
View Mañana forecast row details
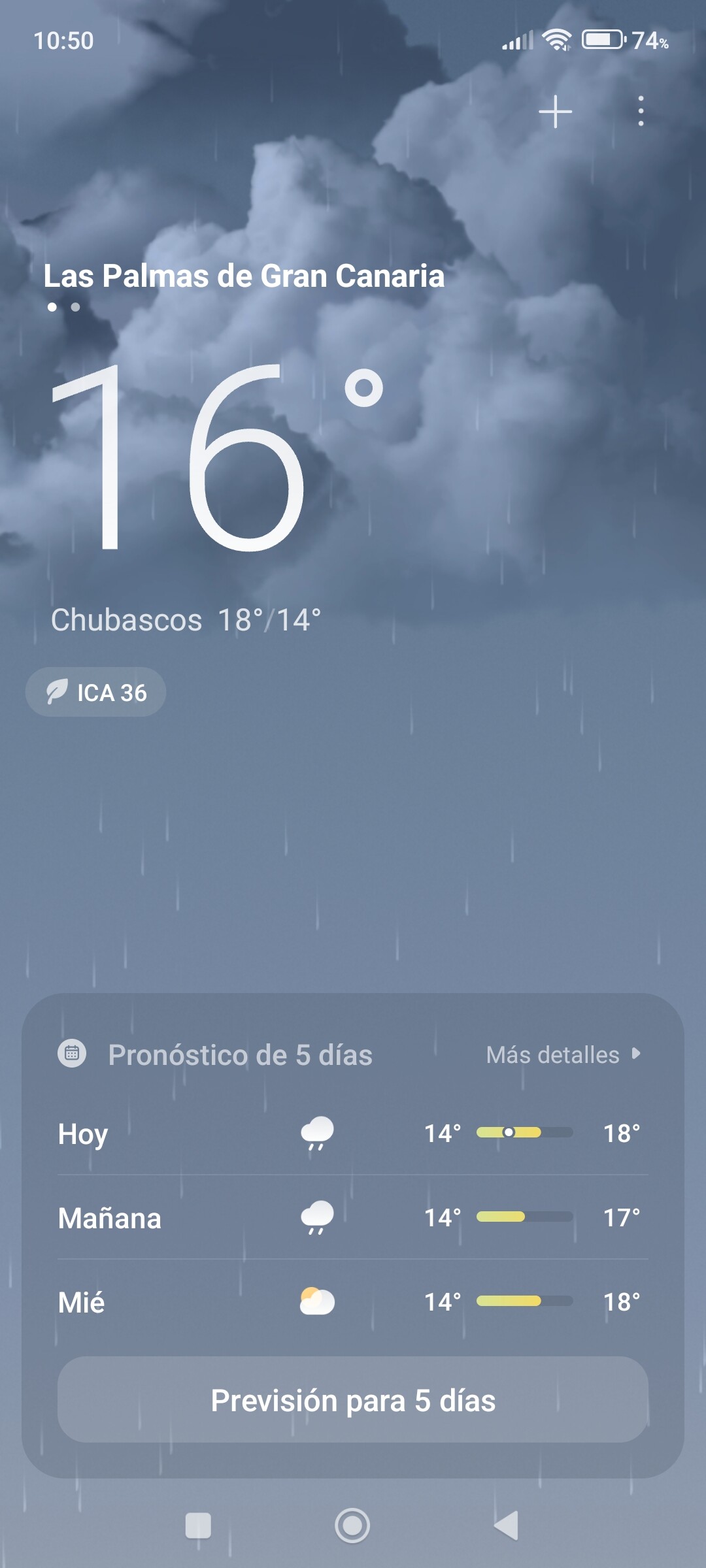(353, 1218)
